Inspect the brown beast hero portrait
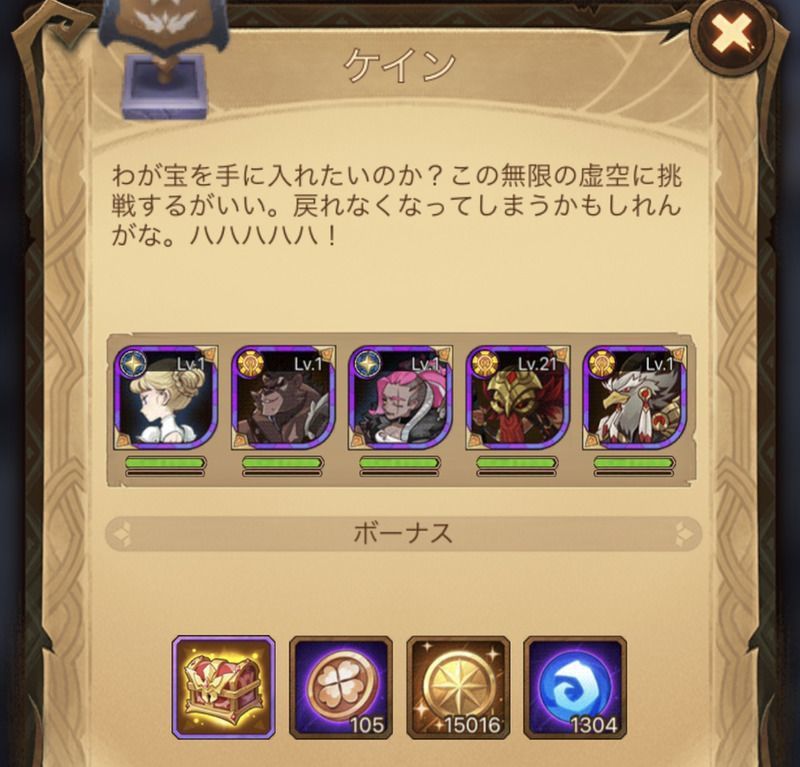The image size is (800, 767). click(281, 397)
